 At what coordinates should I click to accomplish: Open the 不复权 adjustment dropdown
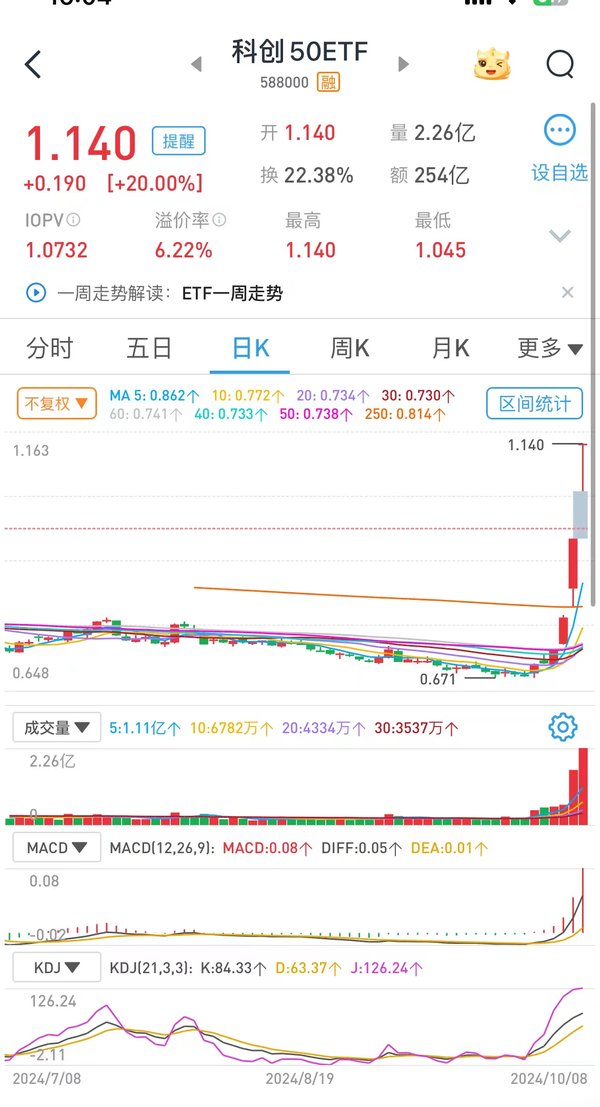click(x=56, y=404)
